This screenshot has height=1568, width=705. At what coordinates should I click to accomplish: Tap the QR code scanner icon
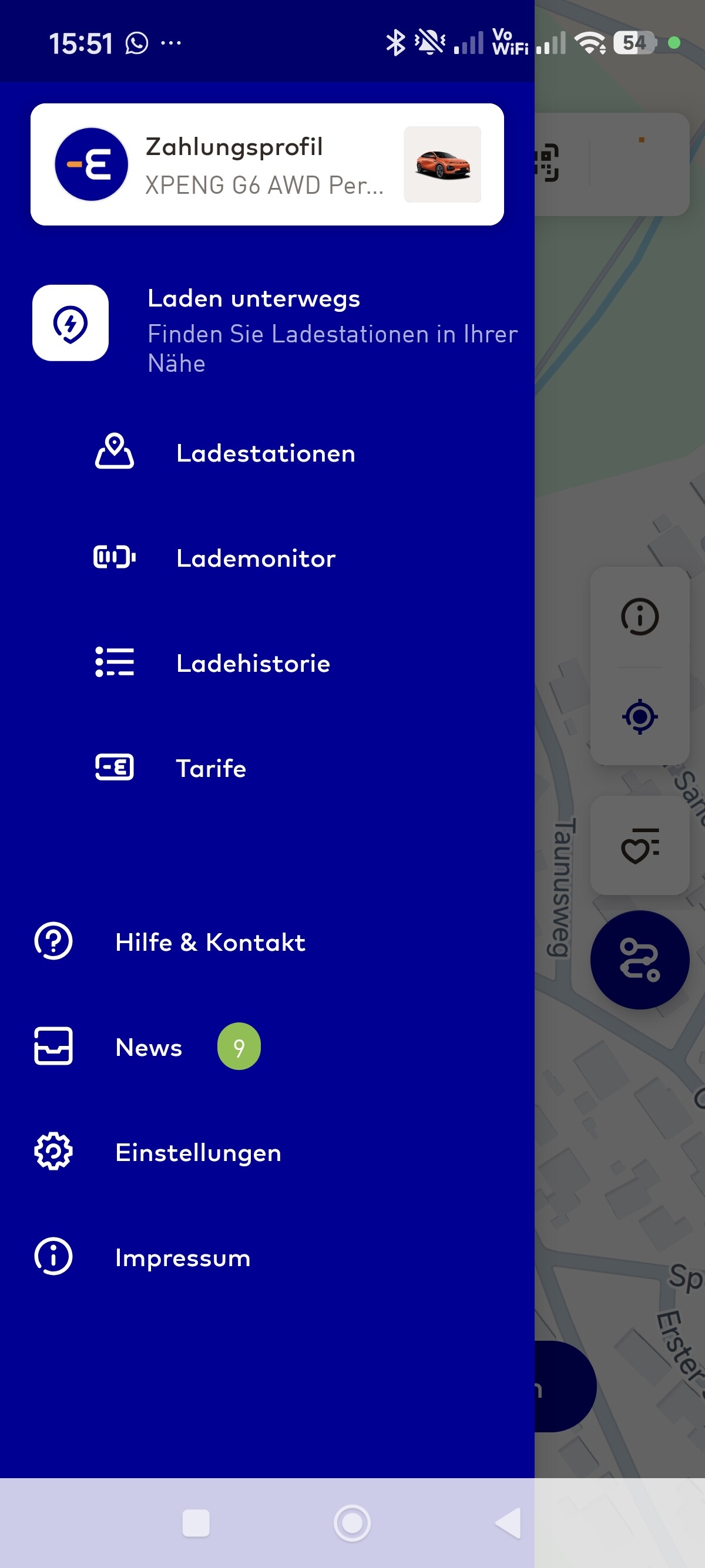pos(547,163)
